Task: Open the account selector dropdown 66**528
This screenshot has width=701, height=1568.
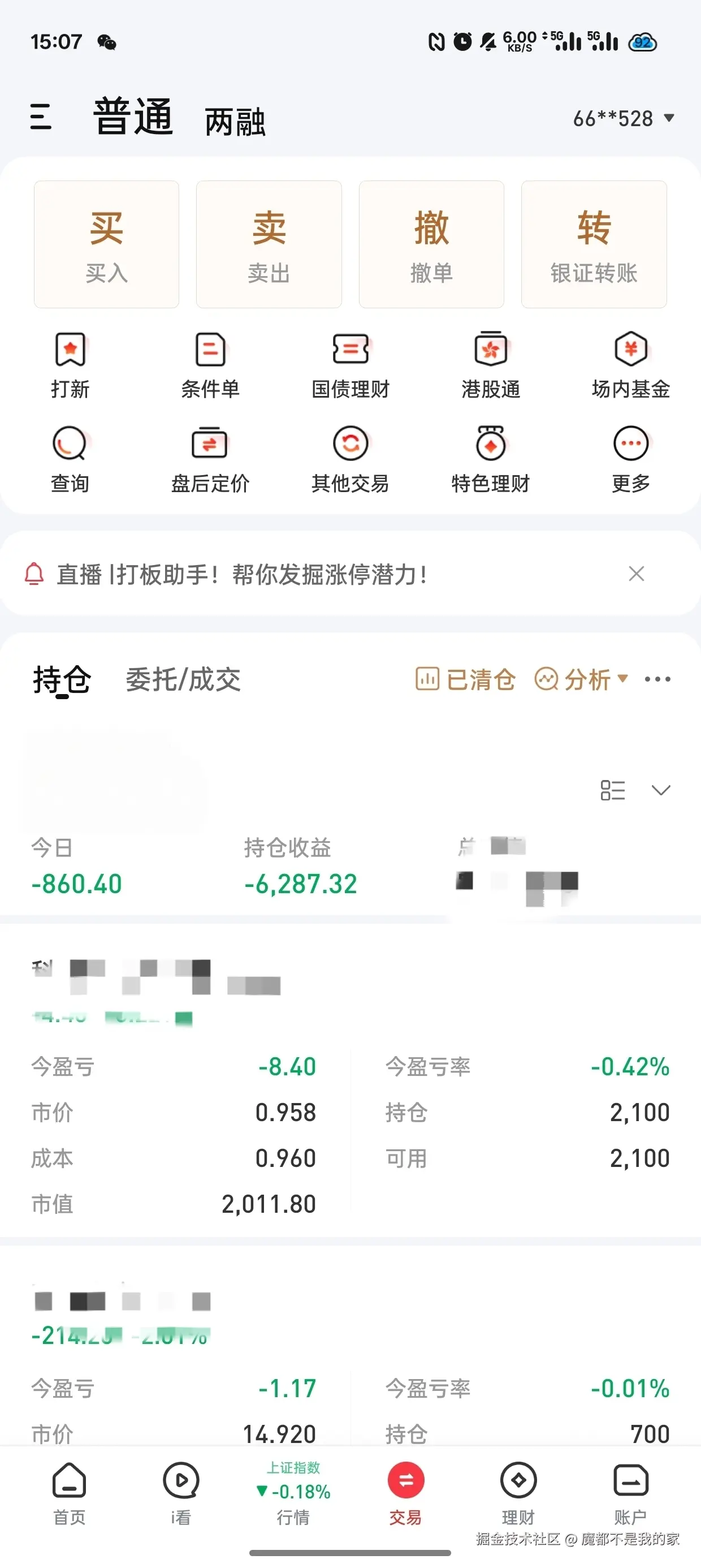Action: [621, 118]
